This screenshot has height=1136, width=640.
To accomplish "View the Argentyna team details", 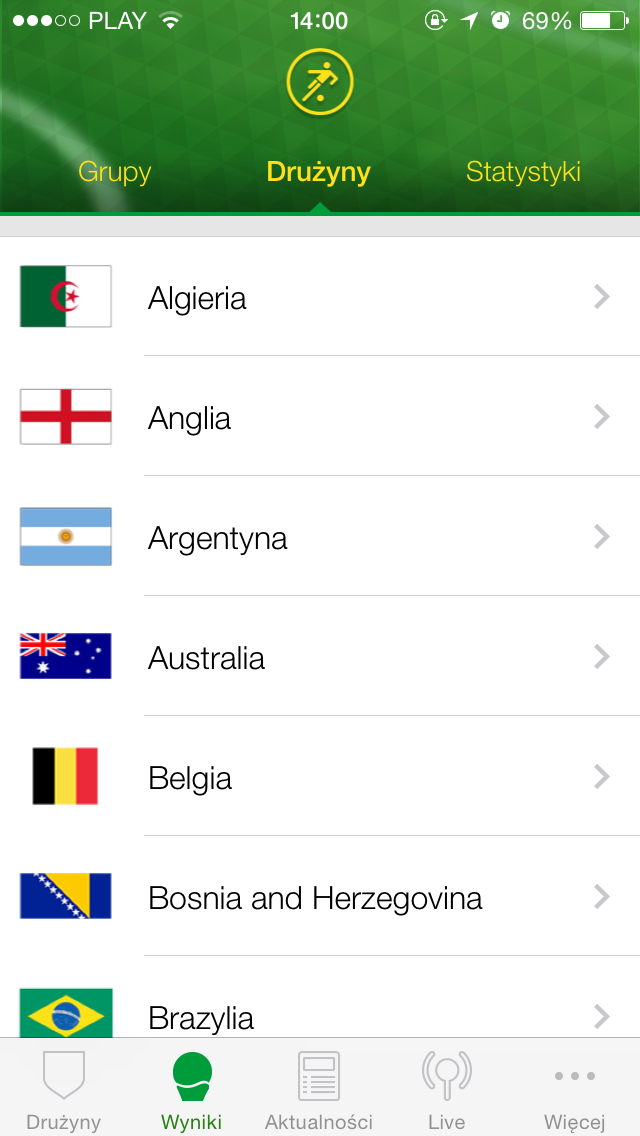I will 320,537.
